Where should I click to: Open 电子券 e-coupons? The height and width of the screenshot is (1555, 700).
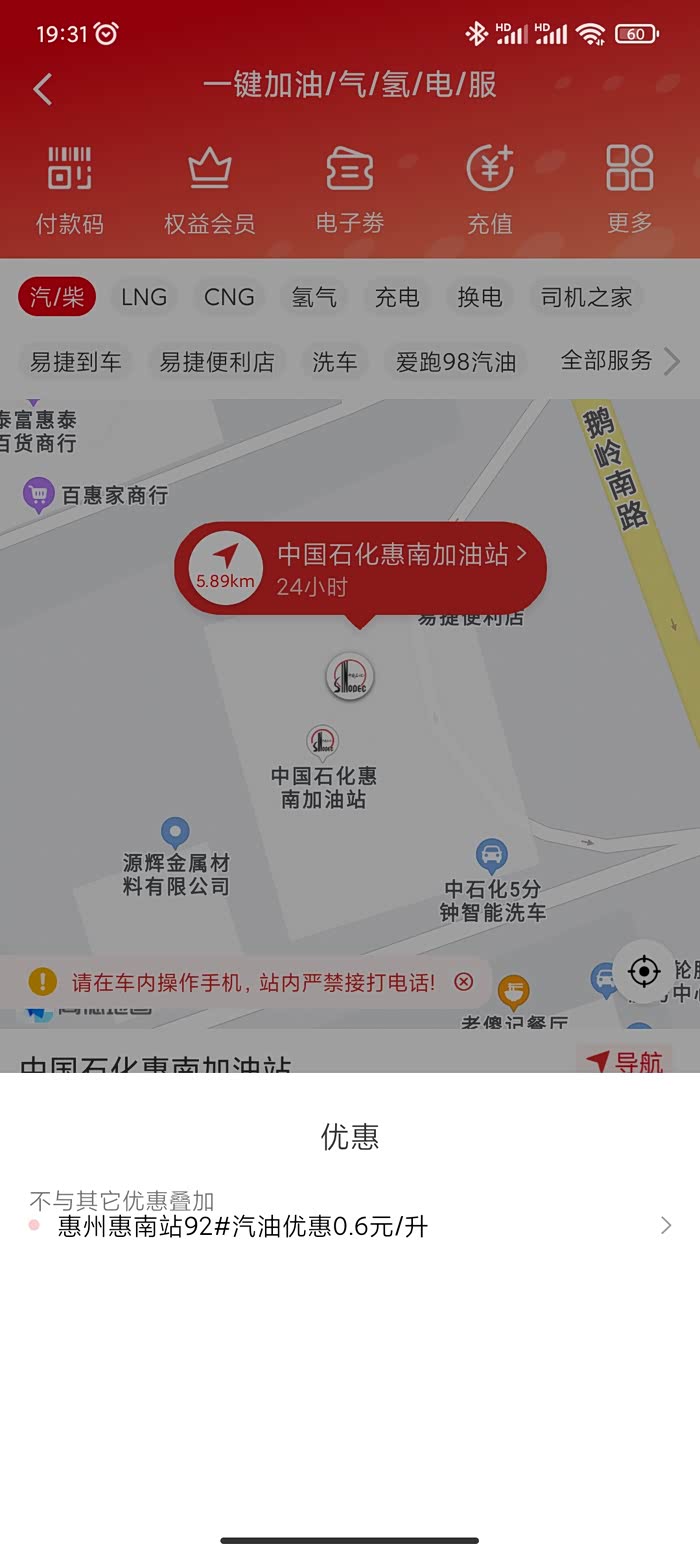(x=350, y=190)
